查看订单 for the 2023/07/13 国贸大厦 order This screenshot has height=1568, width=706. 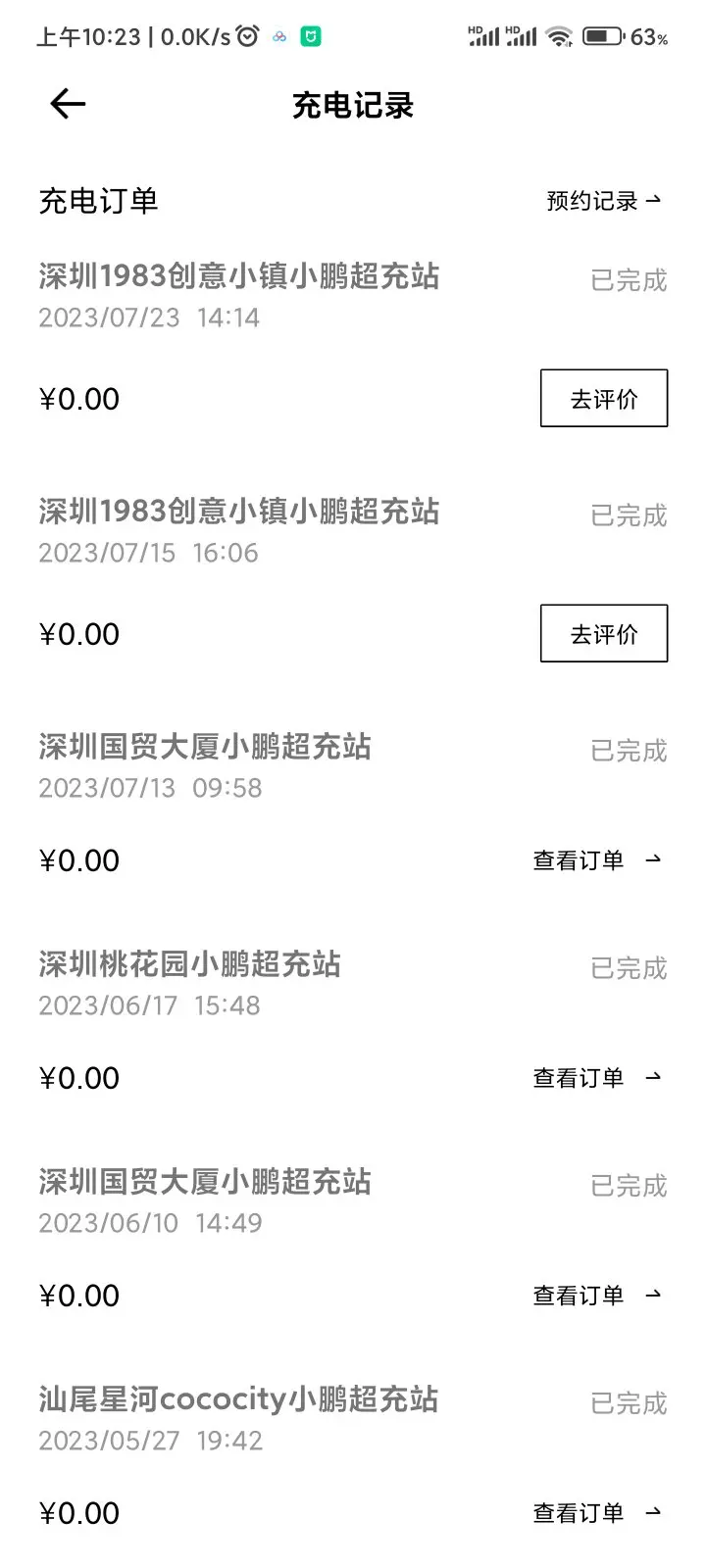click(x=598, y=860)
